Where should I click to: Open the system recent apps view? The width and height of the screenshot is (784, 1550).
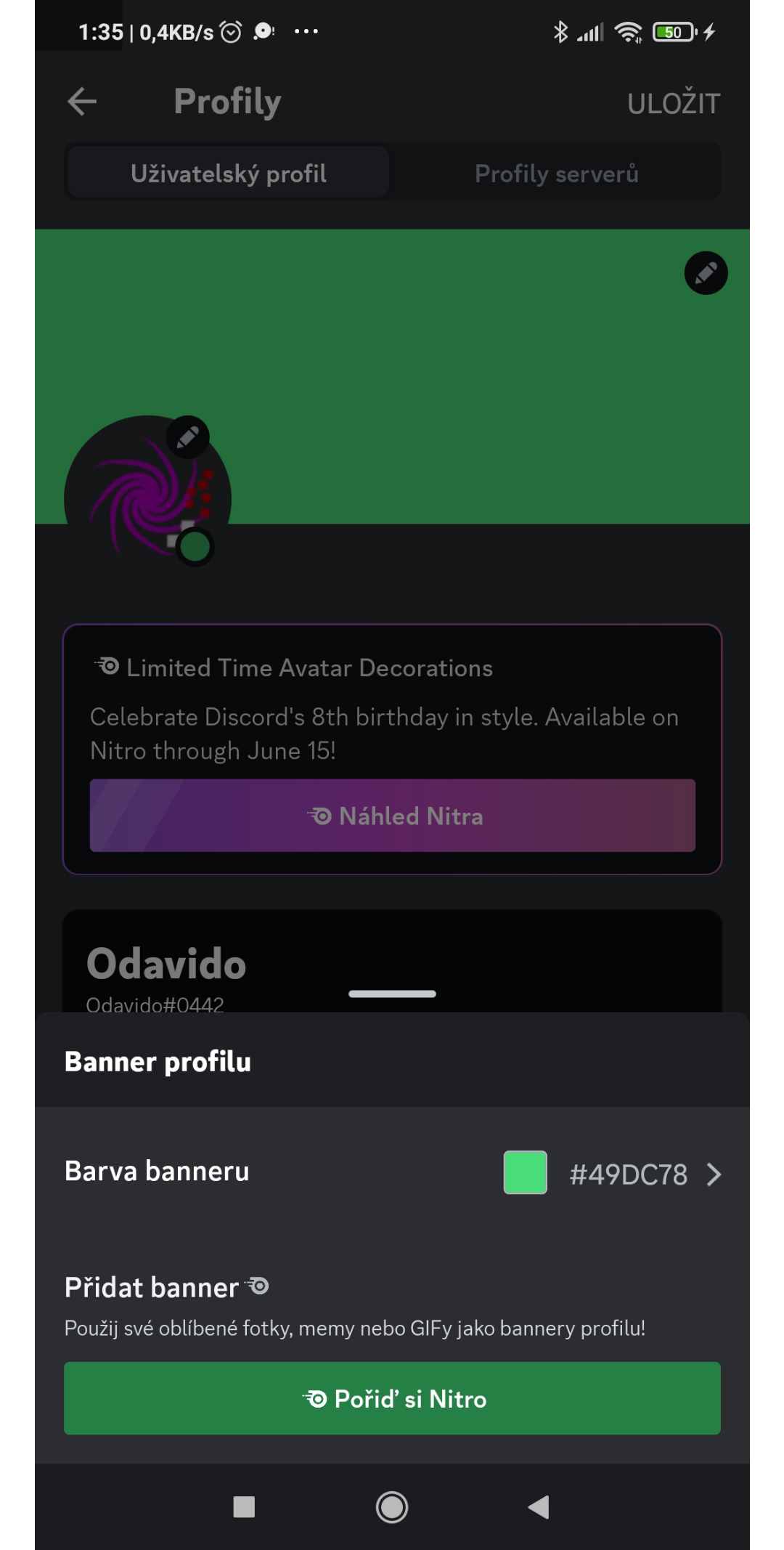pyautogui.click(x=244, y=1507)
